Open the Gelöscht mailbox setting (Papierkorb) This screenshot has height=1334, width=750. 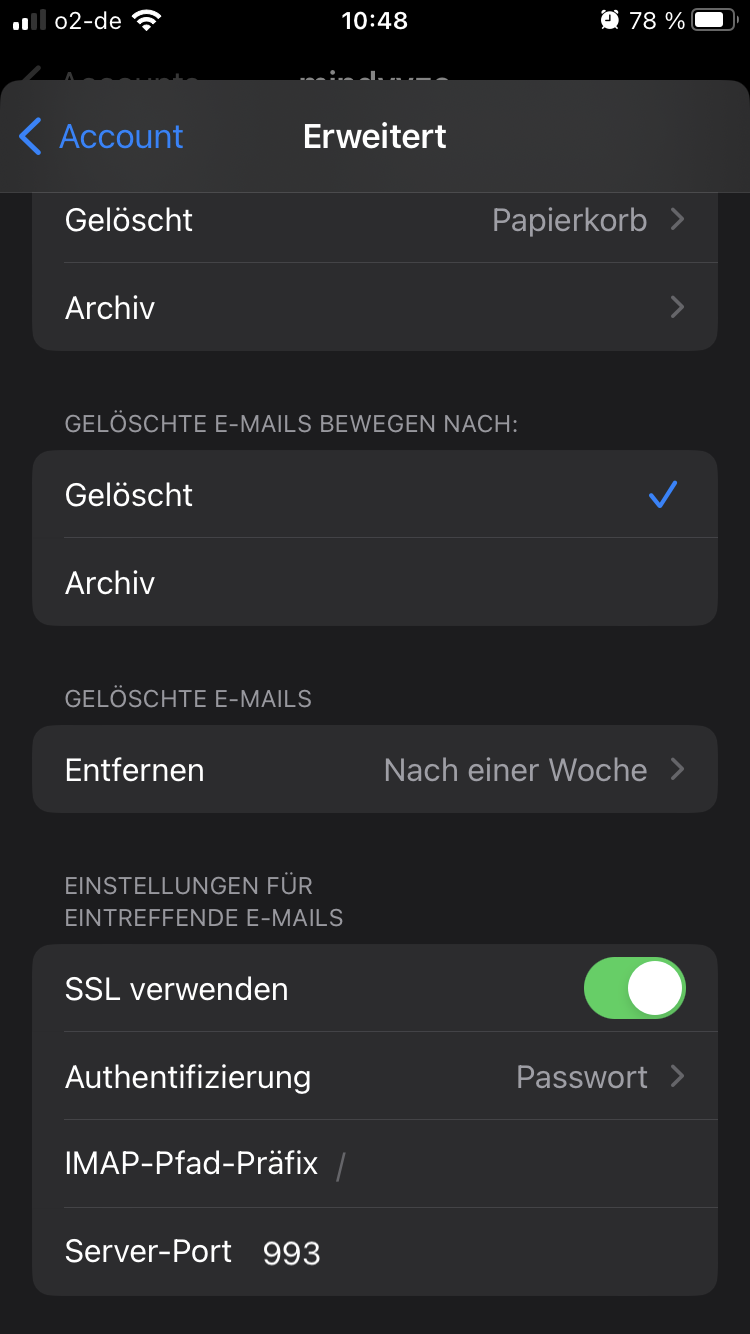coord(375,220)
